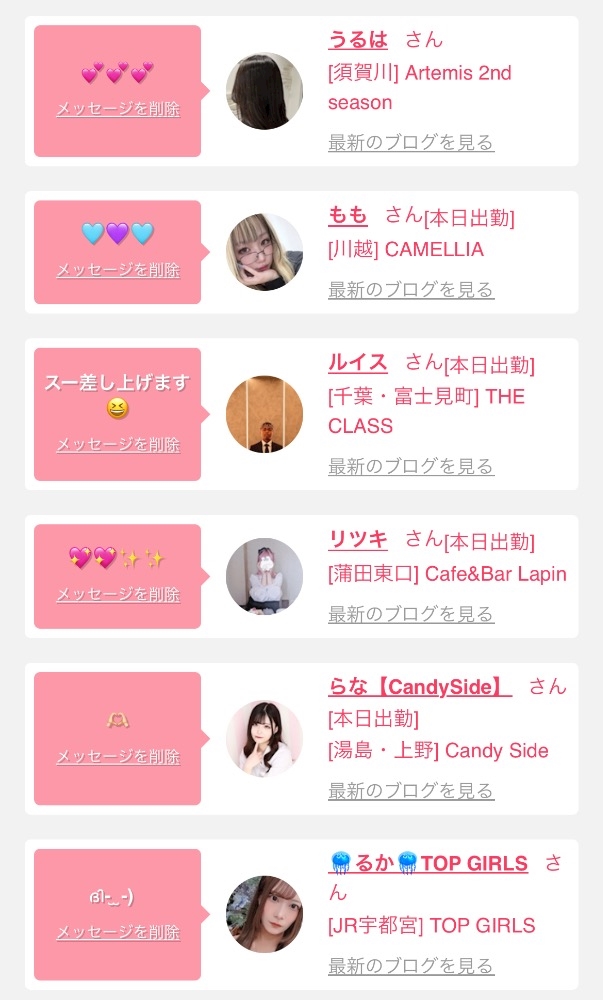The width and height of the screenshot is (603, 1000).
Task: View もも's latest blog
Action: tap(410, 290)
